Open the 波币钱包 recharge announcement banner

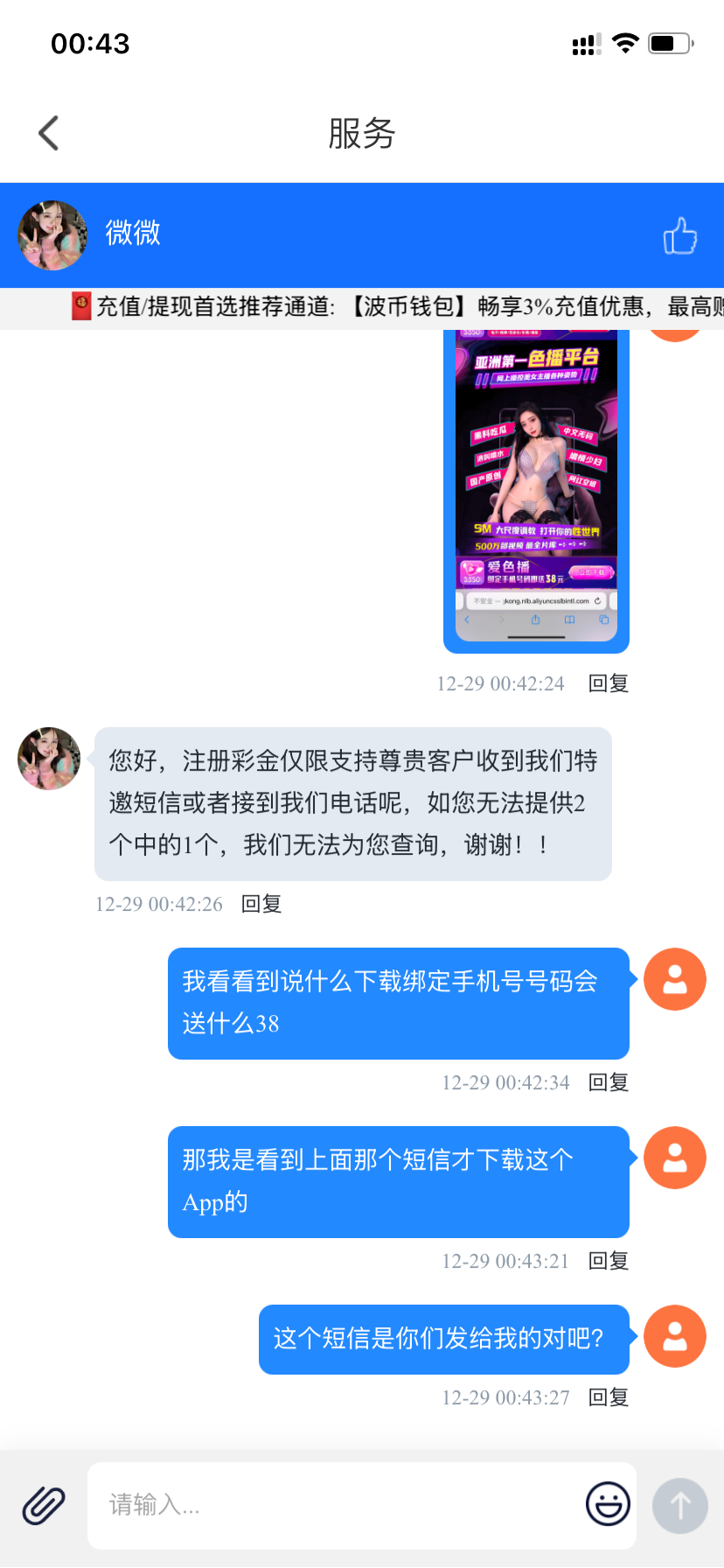(402, 307)
